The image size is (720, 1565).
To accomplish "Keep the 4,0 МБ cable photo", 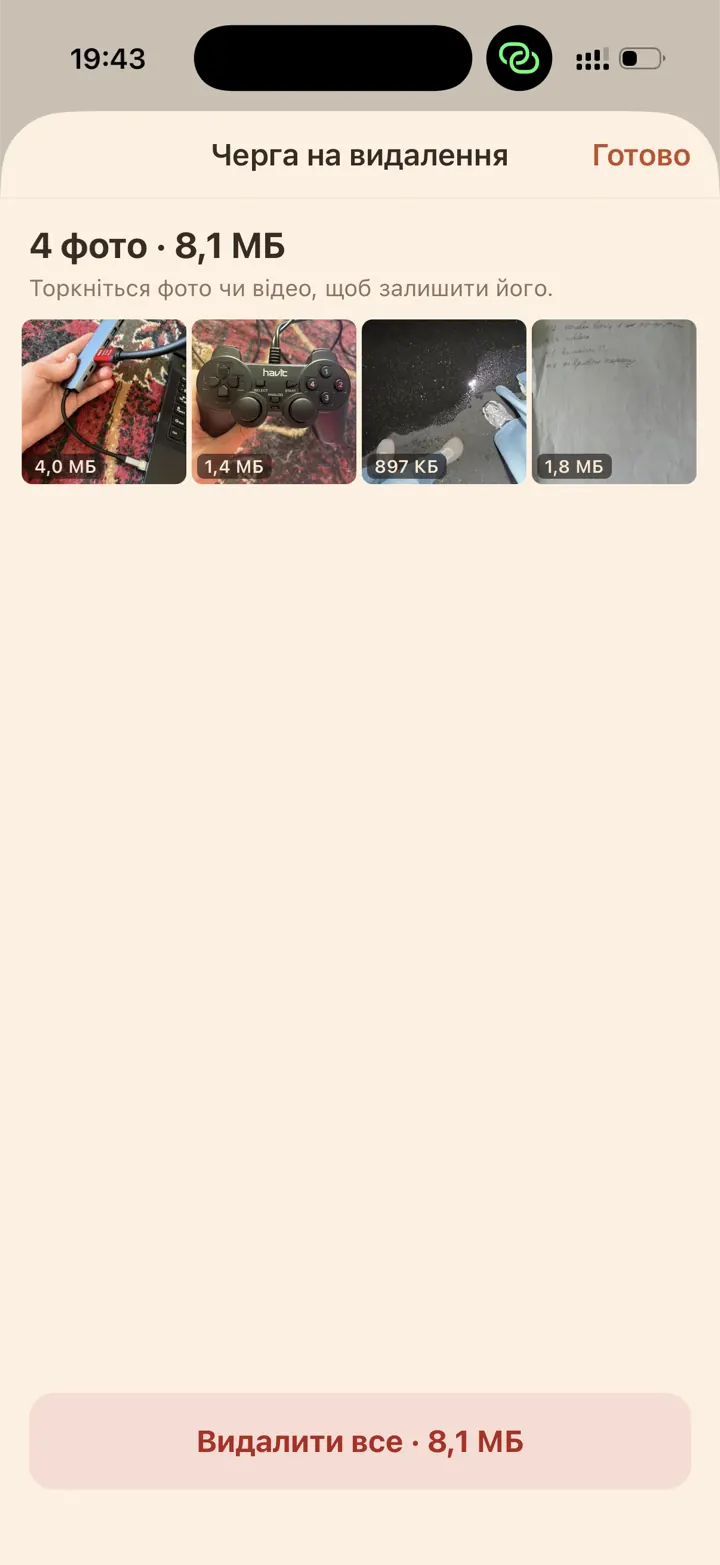I will pyautogui.click(x=104, y=402).
